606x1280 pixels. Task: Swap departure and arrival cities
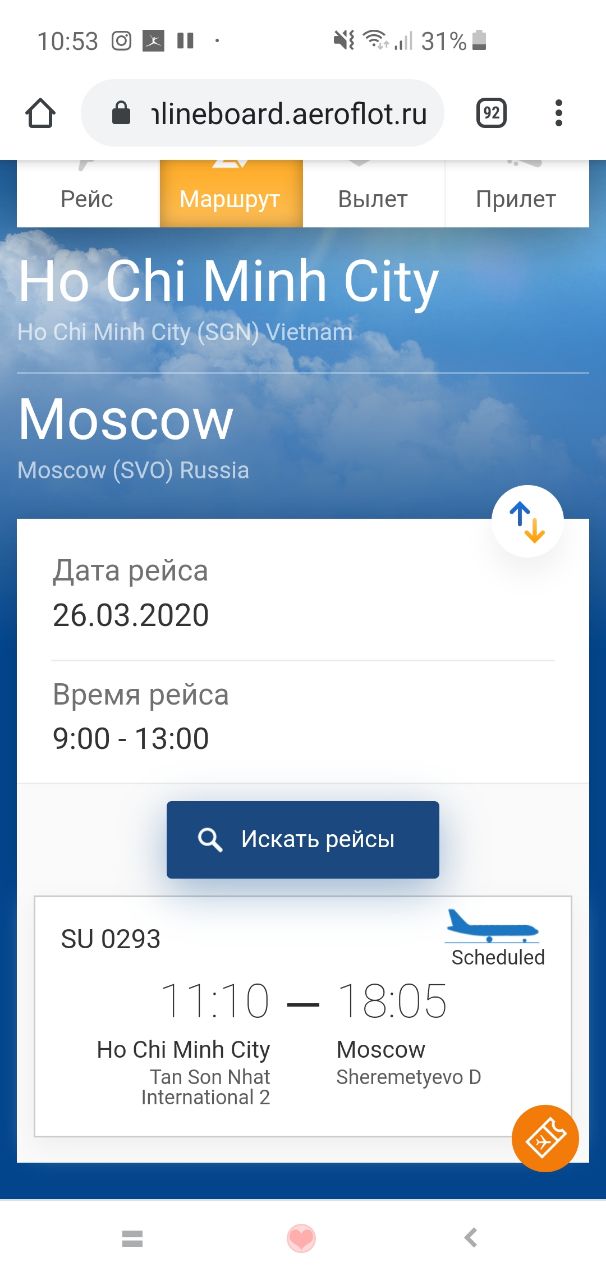pyautogui.click(x=527, y=521)
